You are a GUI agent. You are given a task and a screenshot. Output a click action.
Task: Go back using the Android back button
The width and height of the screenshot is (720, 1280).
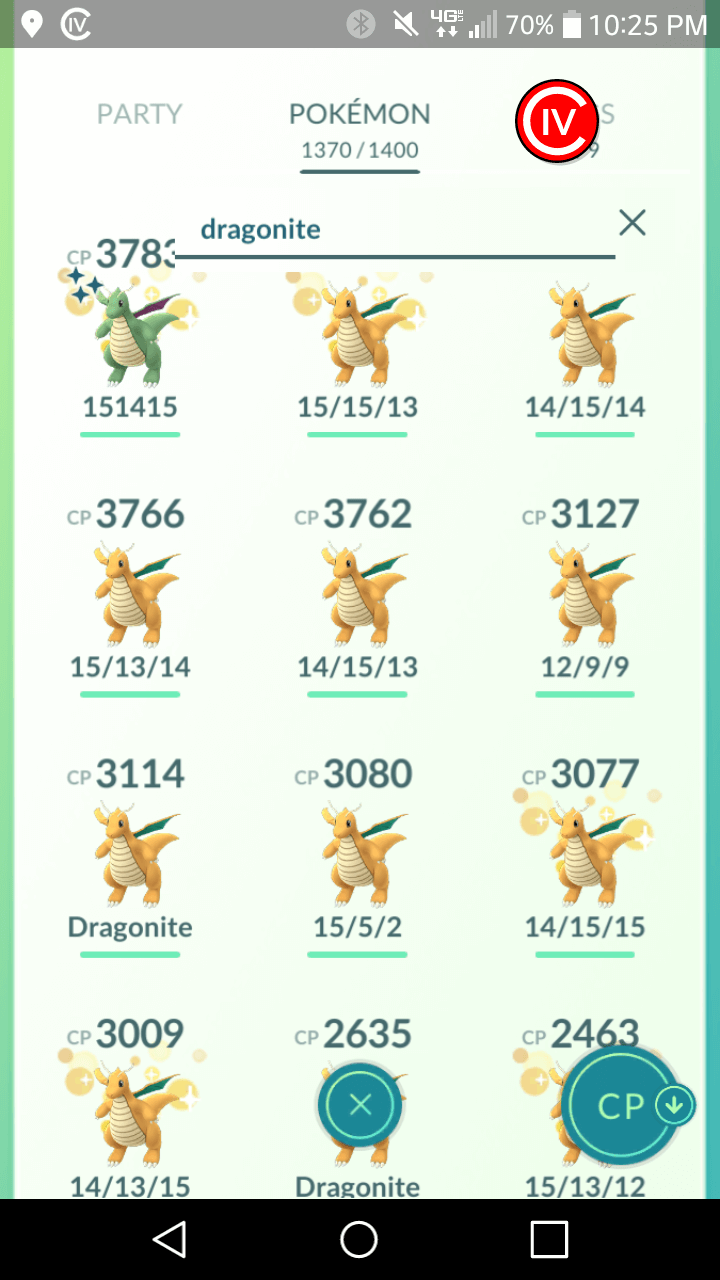(x=169, y=1239)
